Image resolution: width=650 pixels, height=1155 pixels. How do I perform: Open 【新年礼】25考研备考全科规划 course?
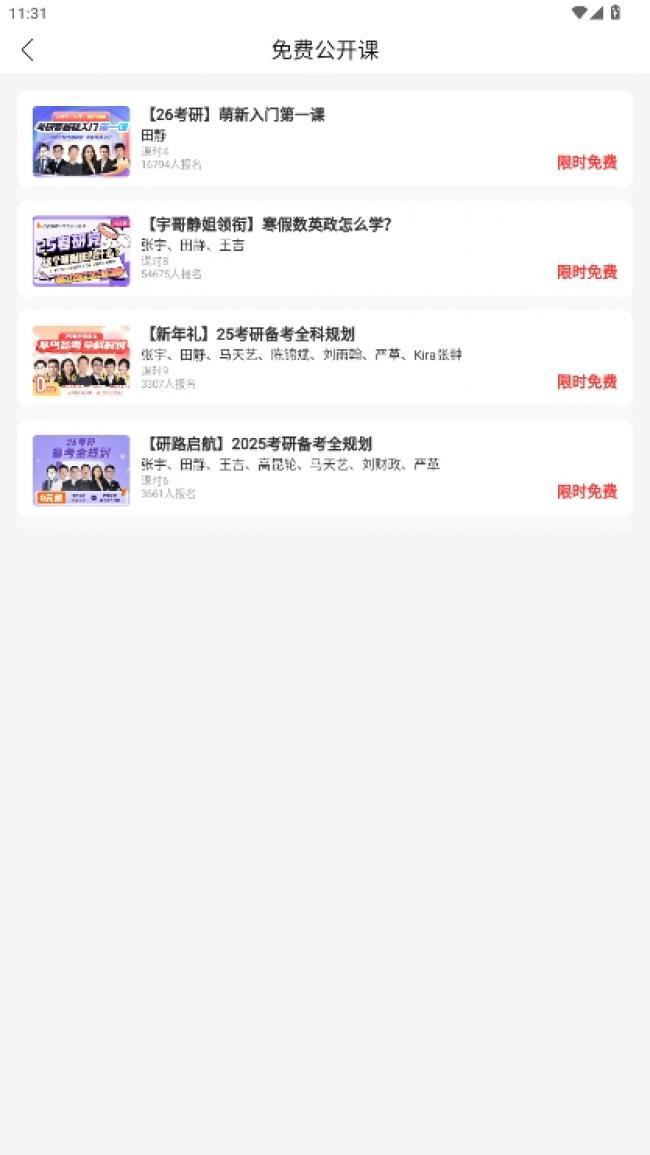324,358
